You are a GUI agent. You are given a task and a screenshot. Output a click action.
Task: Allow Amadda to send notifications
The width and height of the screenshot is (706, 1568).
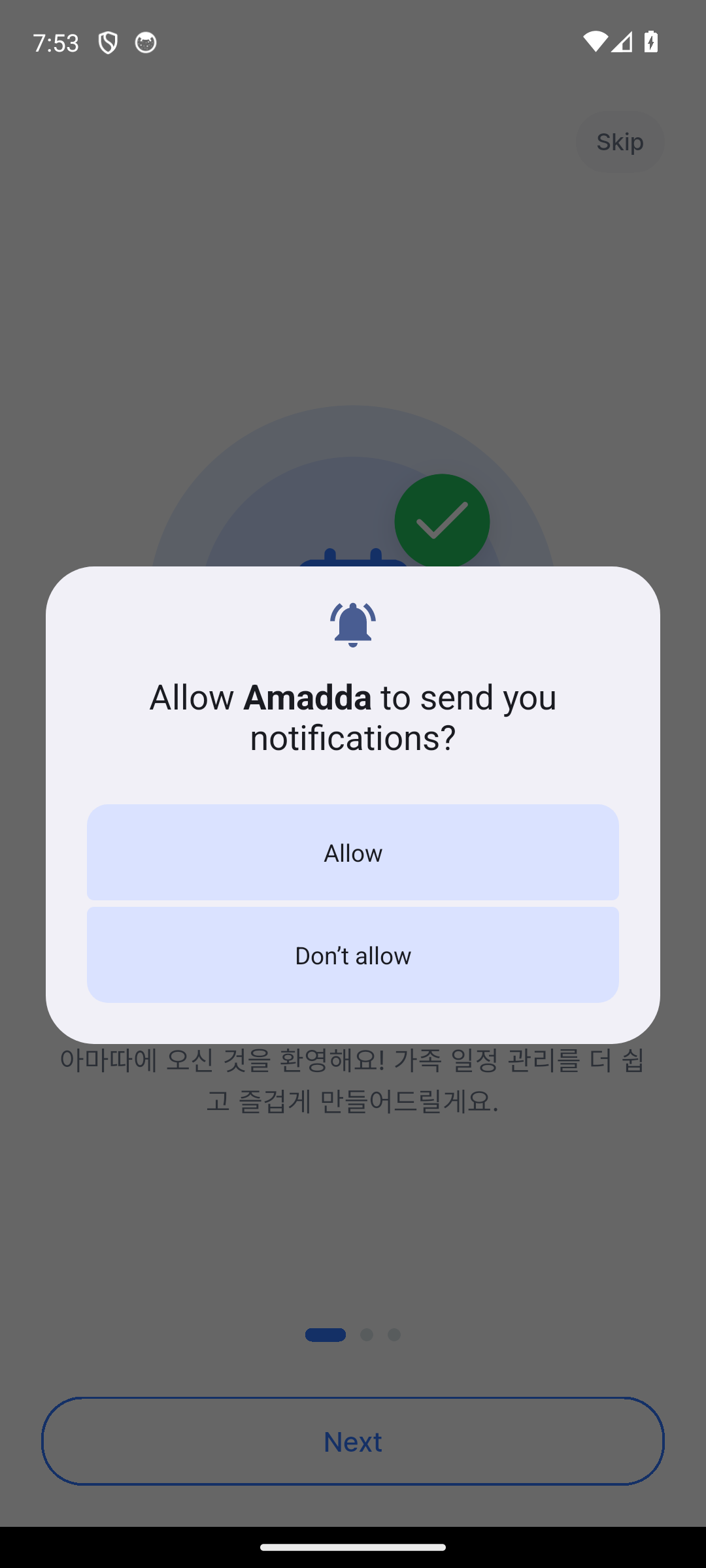pyautogui.click(x=353, y=853)
